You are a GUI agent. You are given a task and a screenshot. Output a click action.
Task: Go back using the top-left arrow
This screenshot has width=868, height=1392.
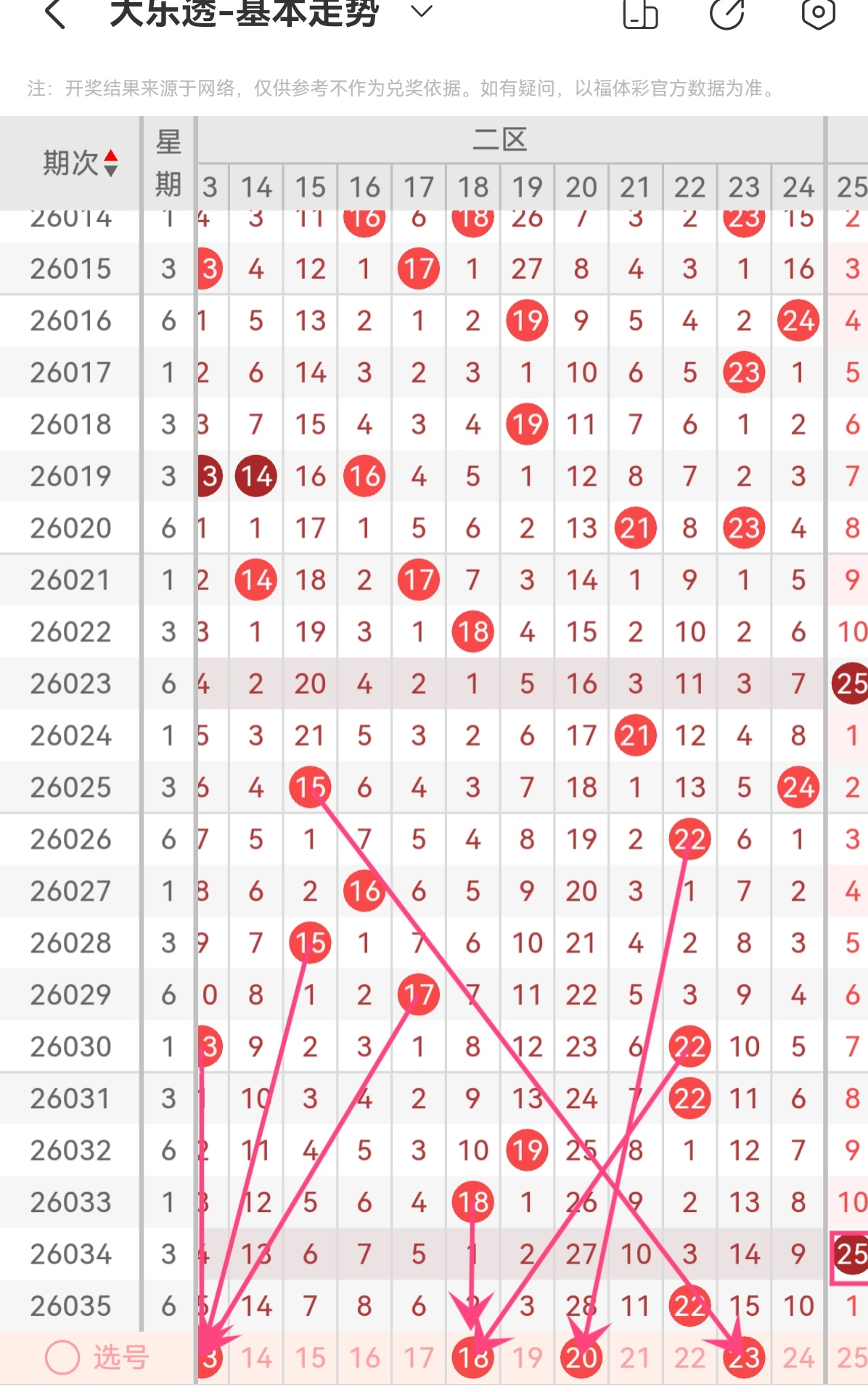click(x=55, y=13)
